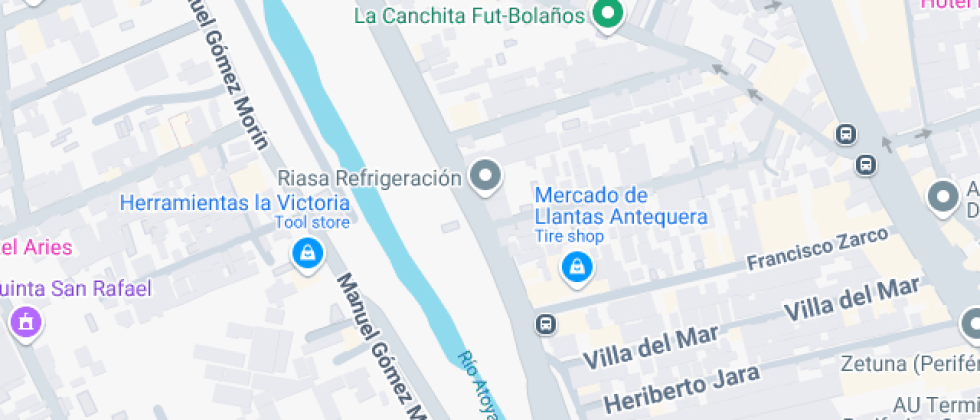Tap the bus stop icon near Villa del Mar
Viewport: 980px width, 420px height.
click(546, 324)
